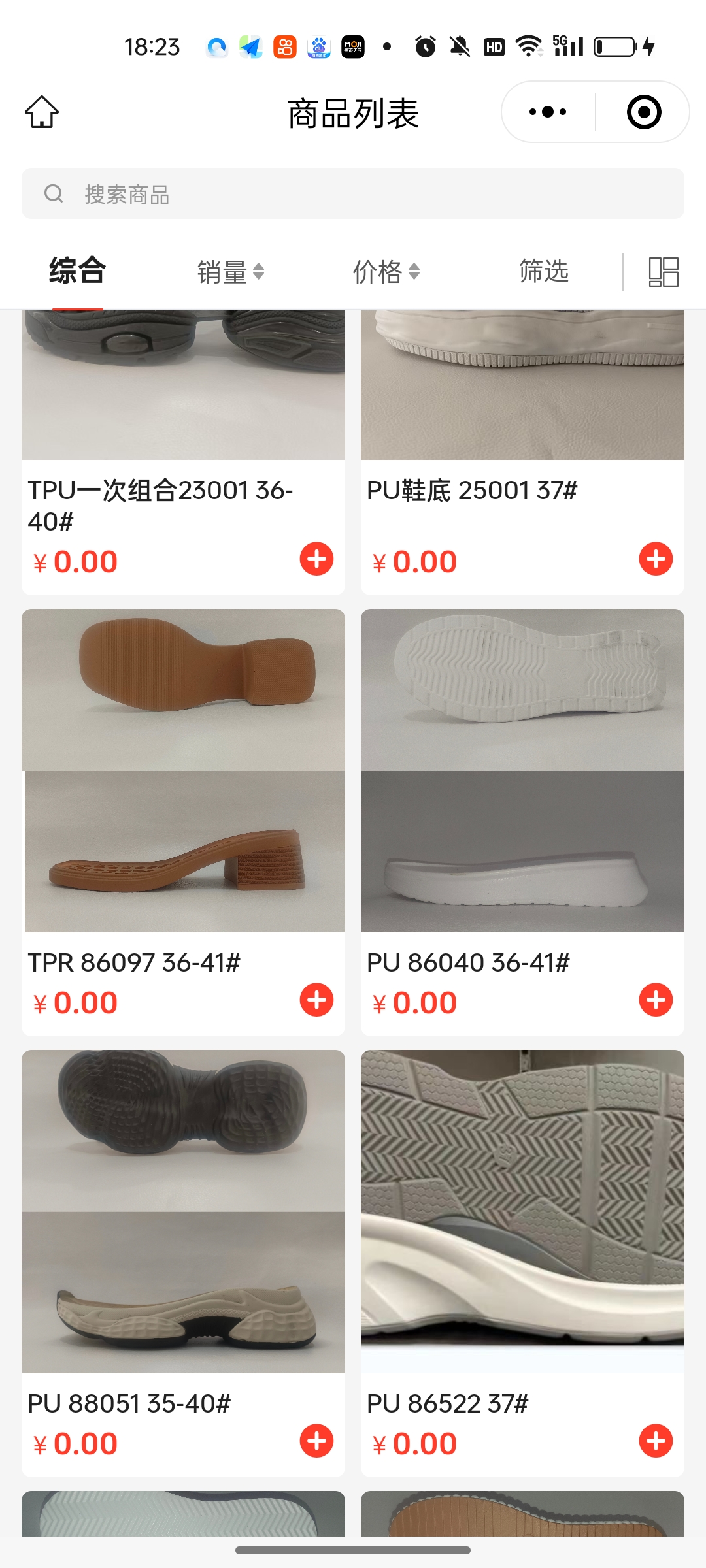Image resolution: width=706 pixels, height=1568 pixels.
Task: Switch to the 综合 sort tab
Action: pyautogui.click(x=77, y=270)
